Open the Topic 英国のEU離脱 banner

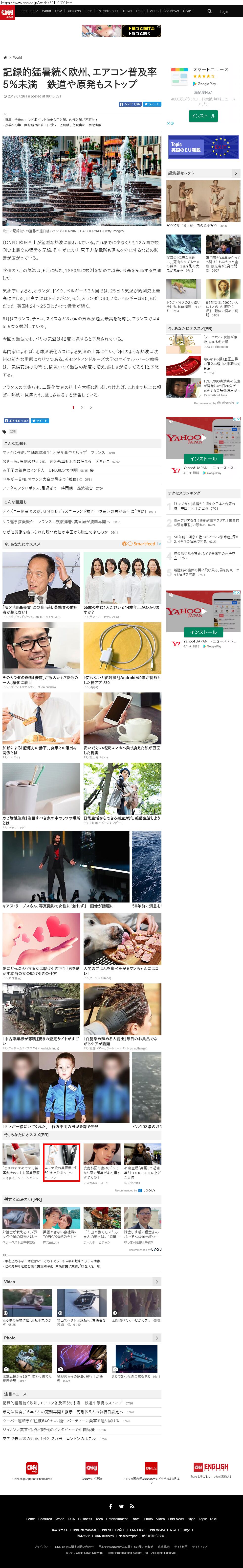[x=203, y=147]
